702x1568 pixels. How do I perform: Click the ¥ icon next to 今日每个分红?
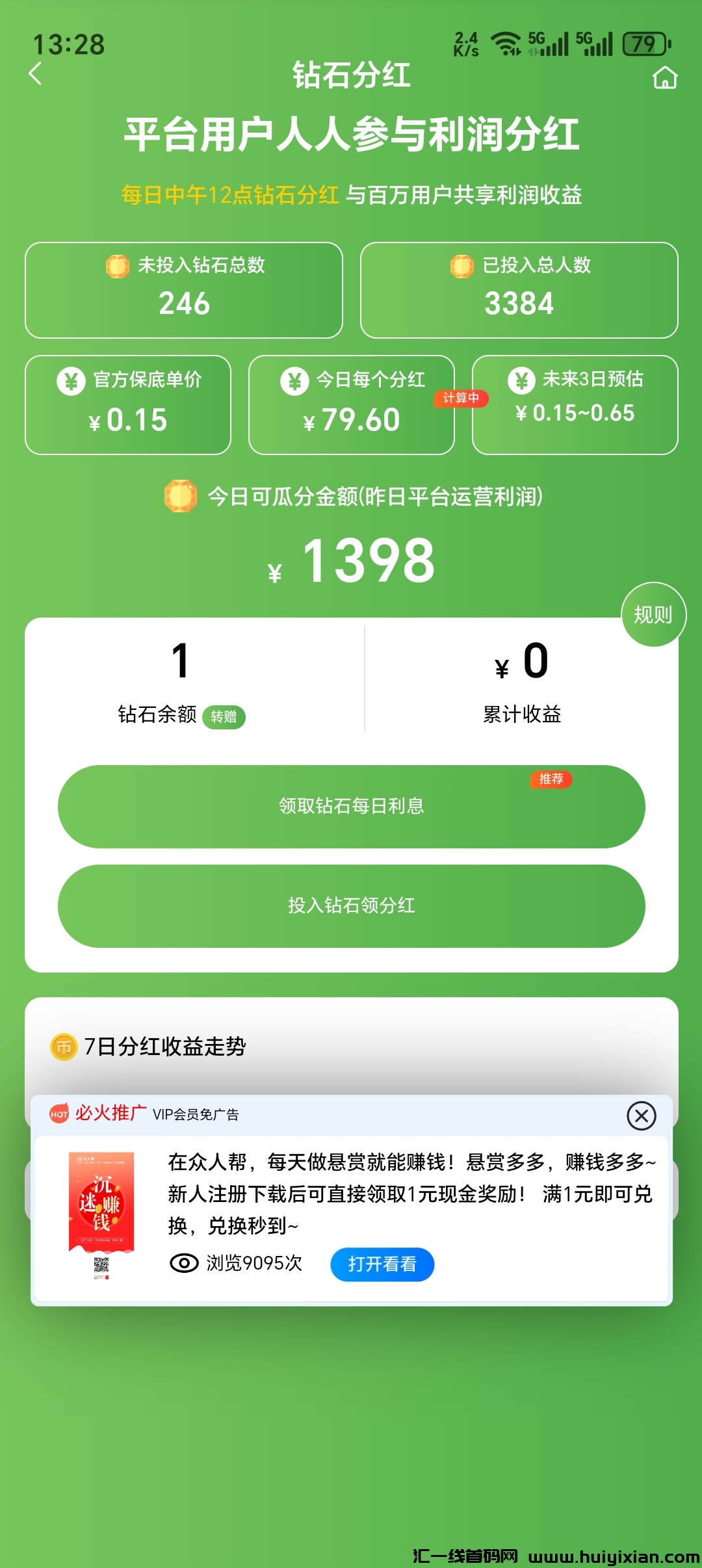(x=294, y=382)
